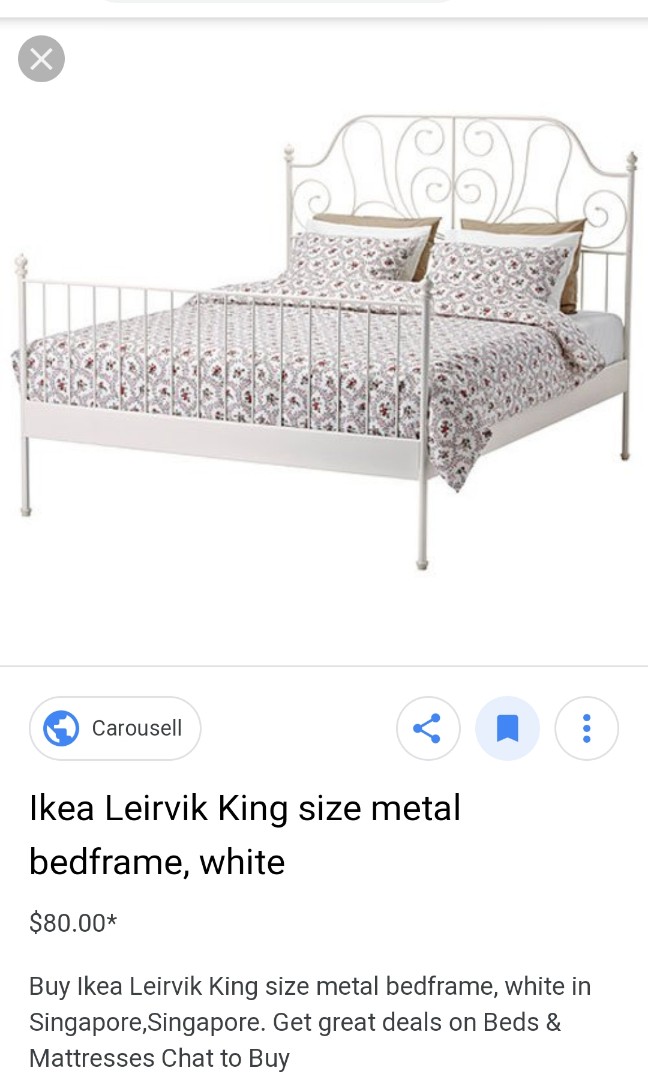Toggle the bookmark for this image
The width and height of the screenshot is (648, 1080).
click(508, 728)
